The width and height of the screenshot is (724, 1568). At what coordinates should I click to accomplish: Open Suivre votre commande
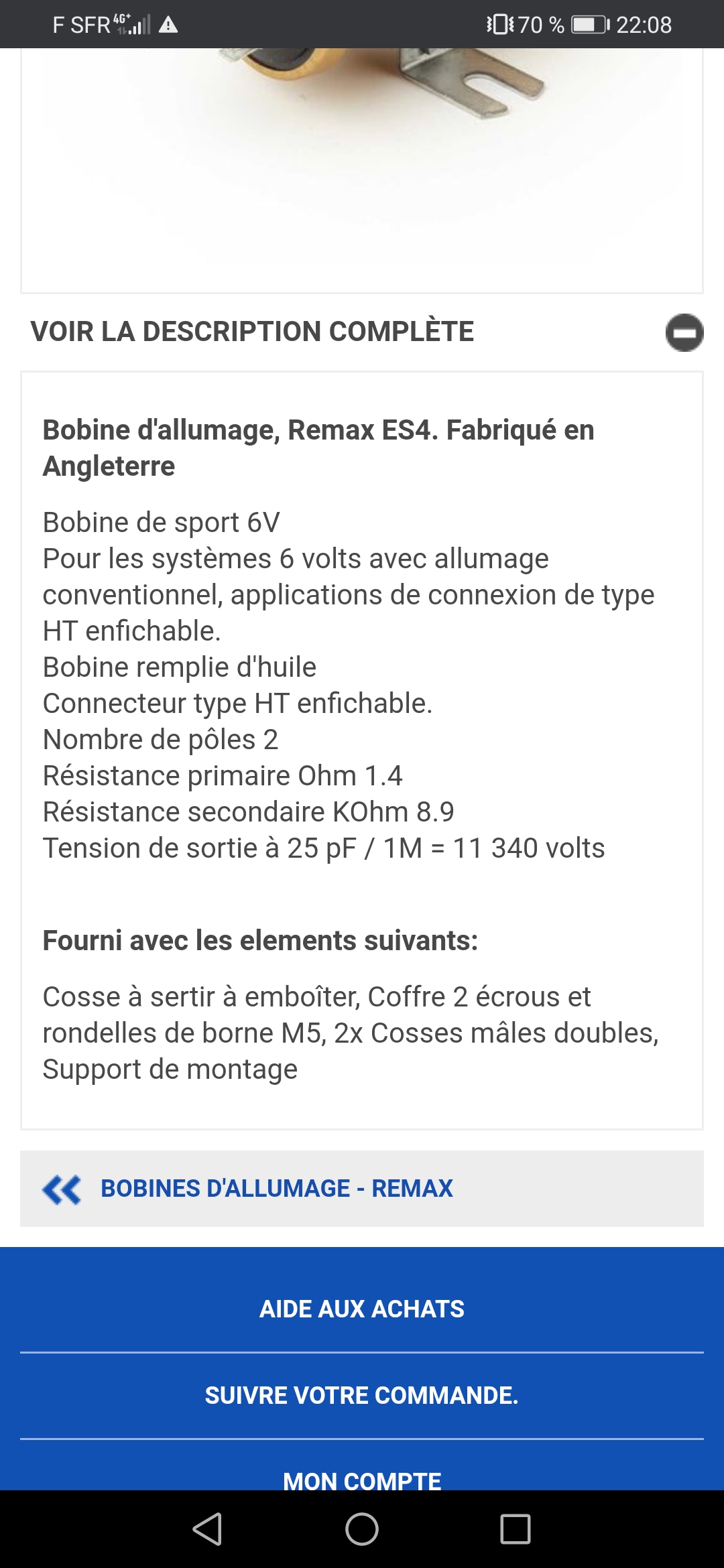tap(362, 1395)
